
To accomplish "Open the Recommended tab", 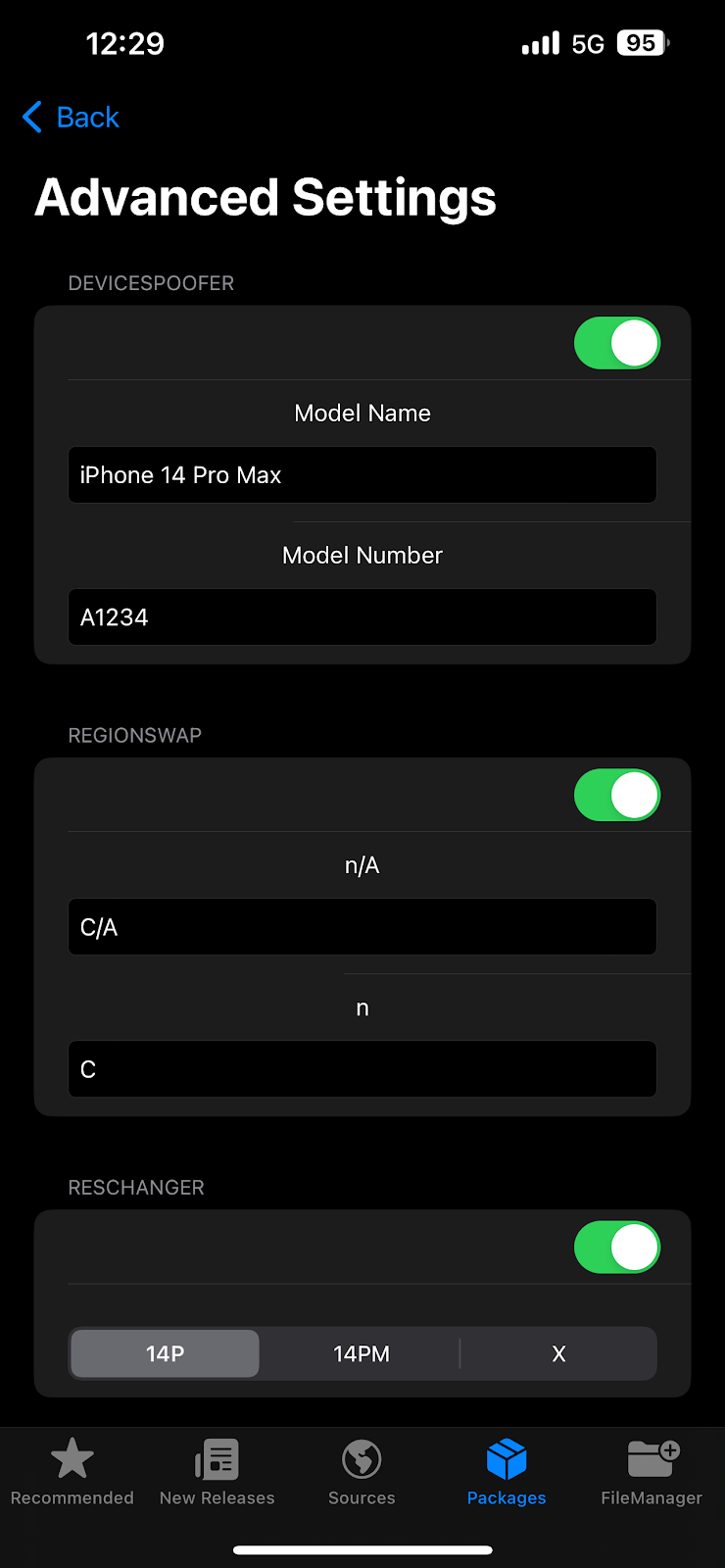I will coord(72,1471).
